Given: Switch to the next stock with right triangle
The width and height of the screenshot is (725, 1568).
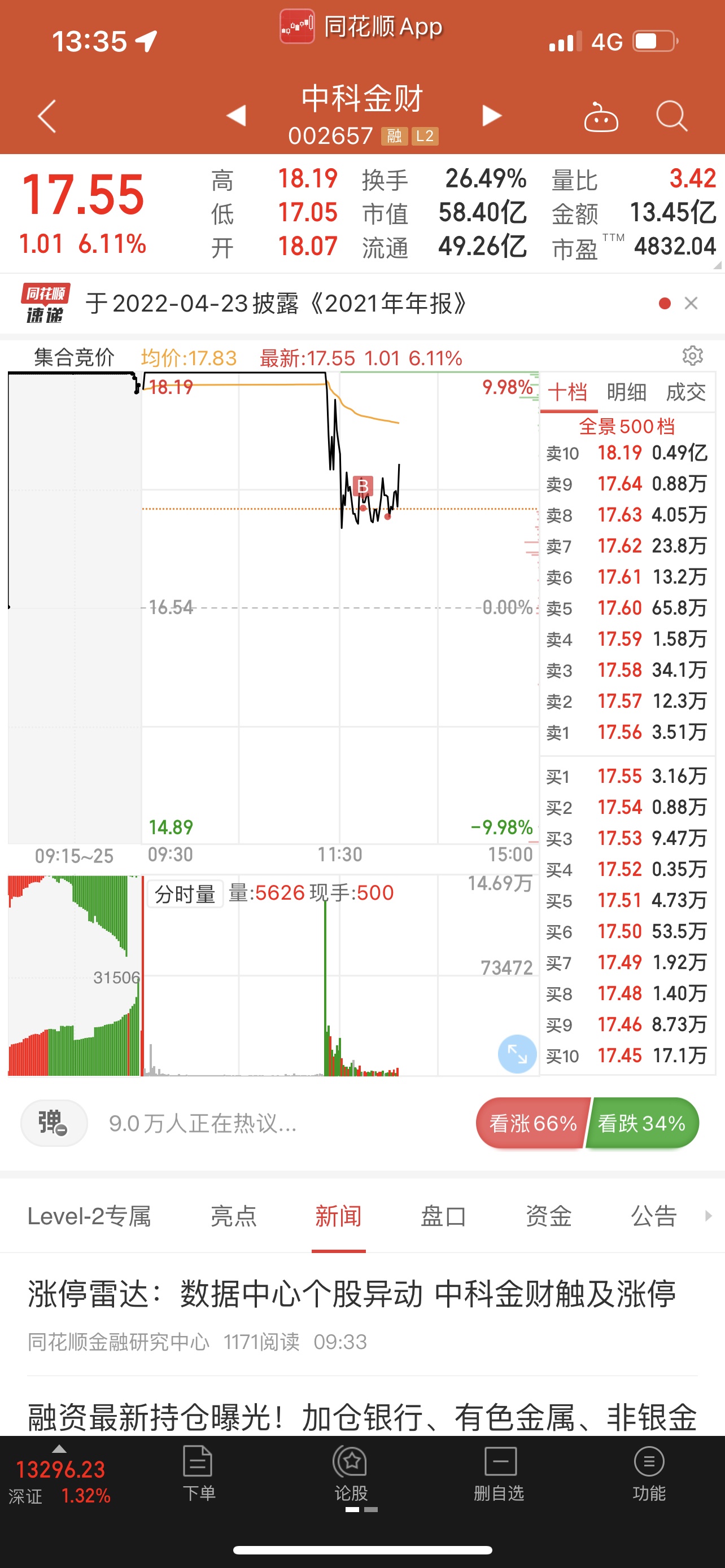Looking at the screenshot, I should tap(492, 115).
